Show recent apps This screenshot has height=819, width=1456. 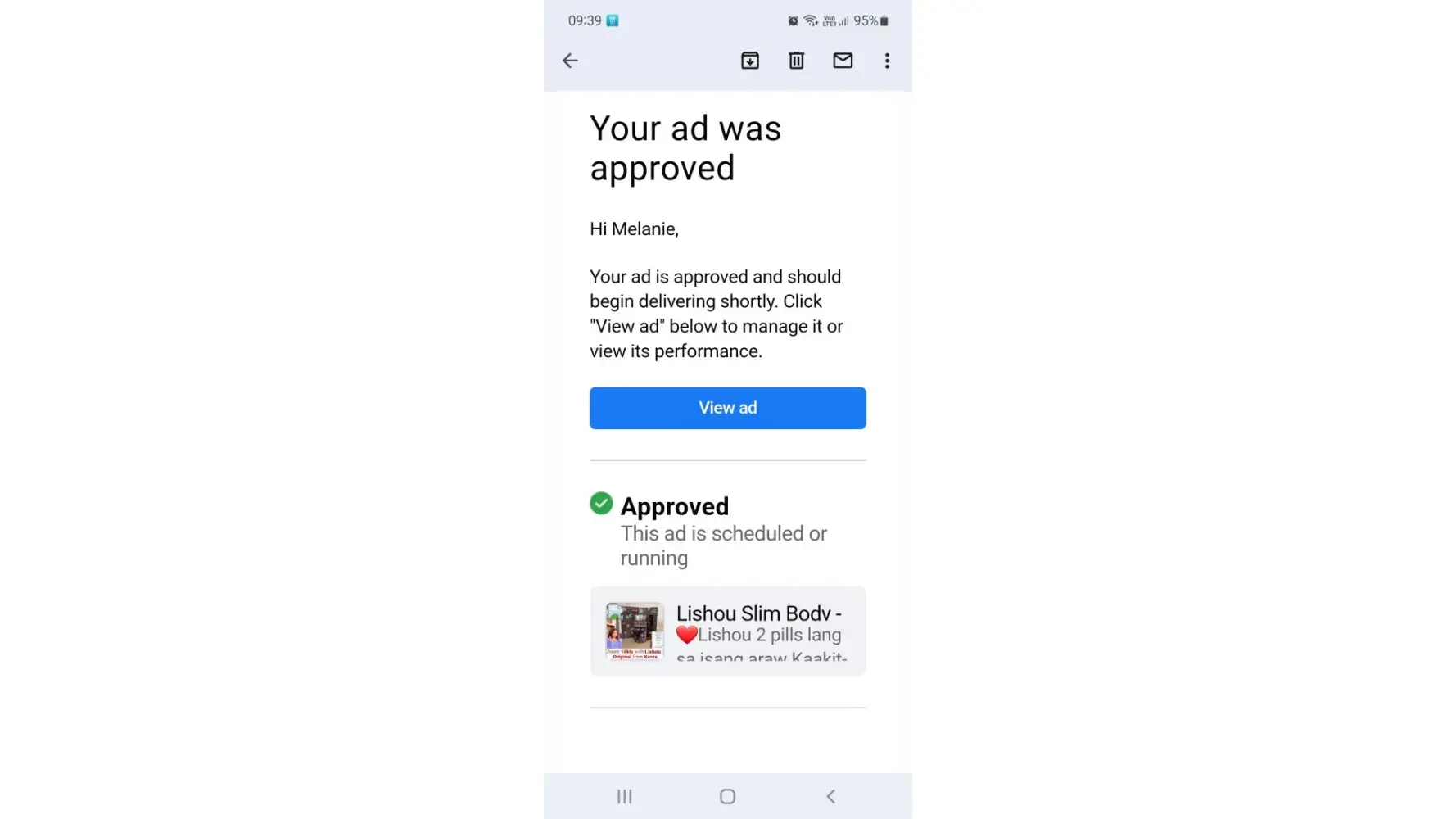[624, 796]
